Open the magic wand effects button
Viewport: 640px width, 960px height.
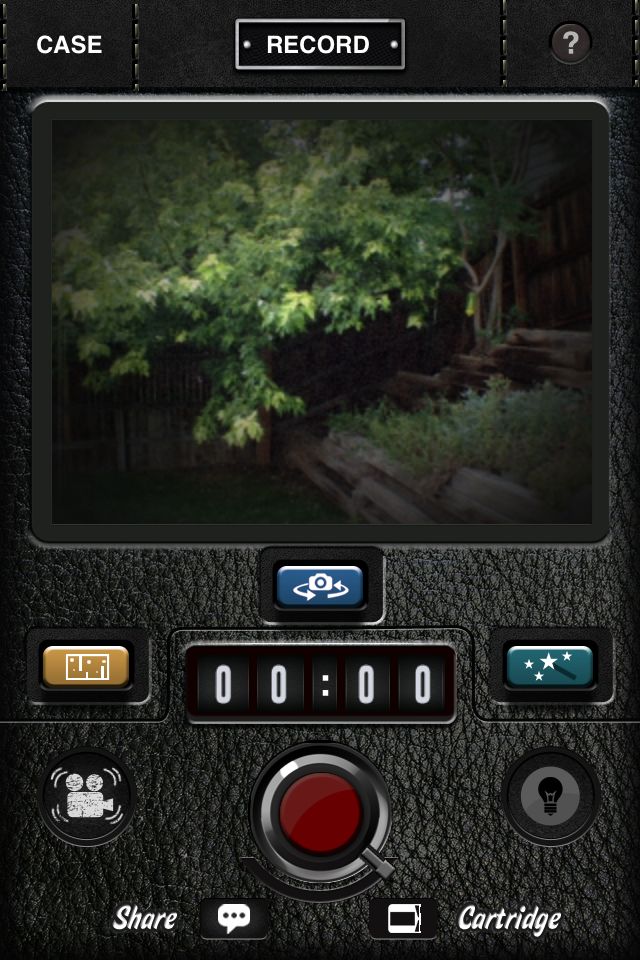(549, 666)
